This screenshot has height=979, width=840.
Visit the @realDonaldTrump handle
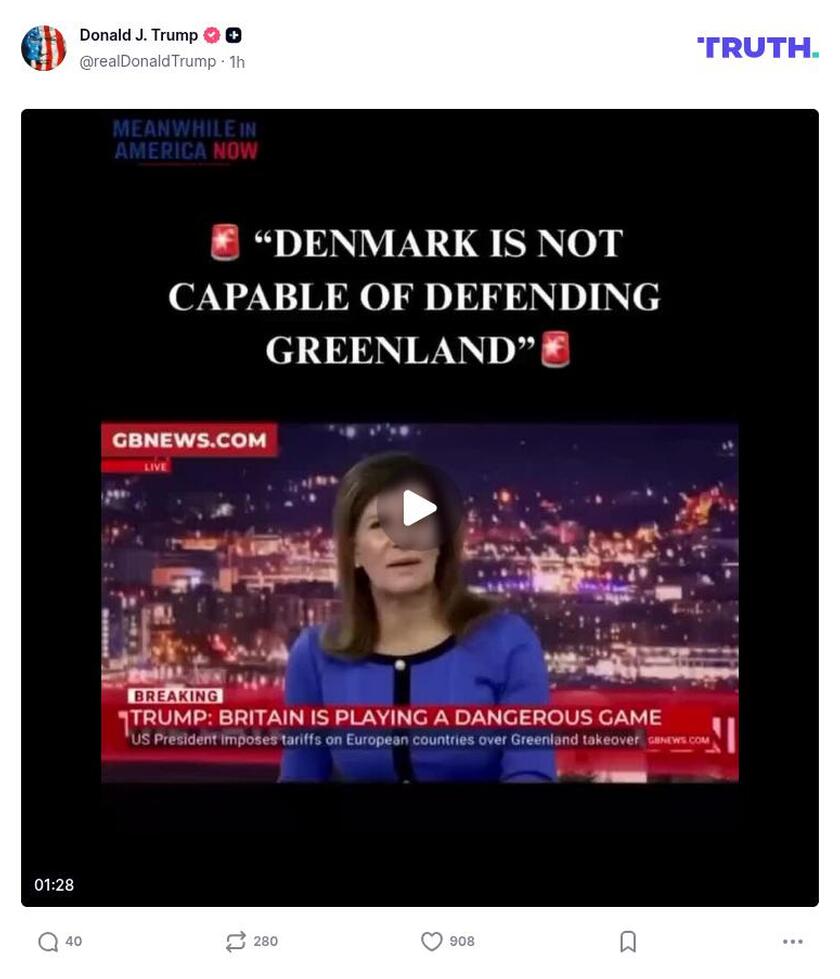click(147, 61)
